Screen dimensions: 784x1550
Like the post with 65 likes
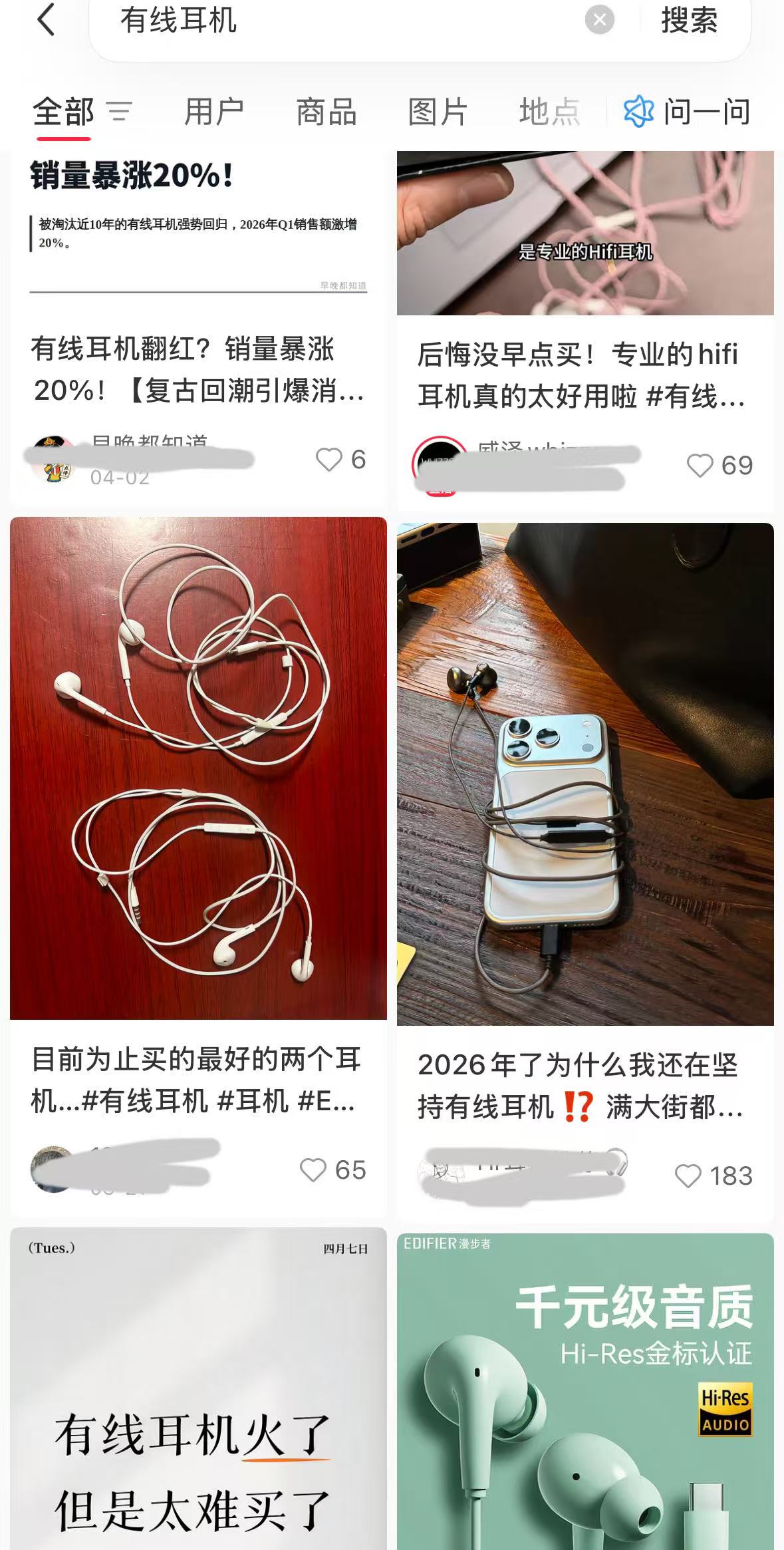pyautogui.click(x=313, y=1170)
